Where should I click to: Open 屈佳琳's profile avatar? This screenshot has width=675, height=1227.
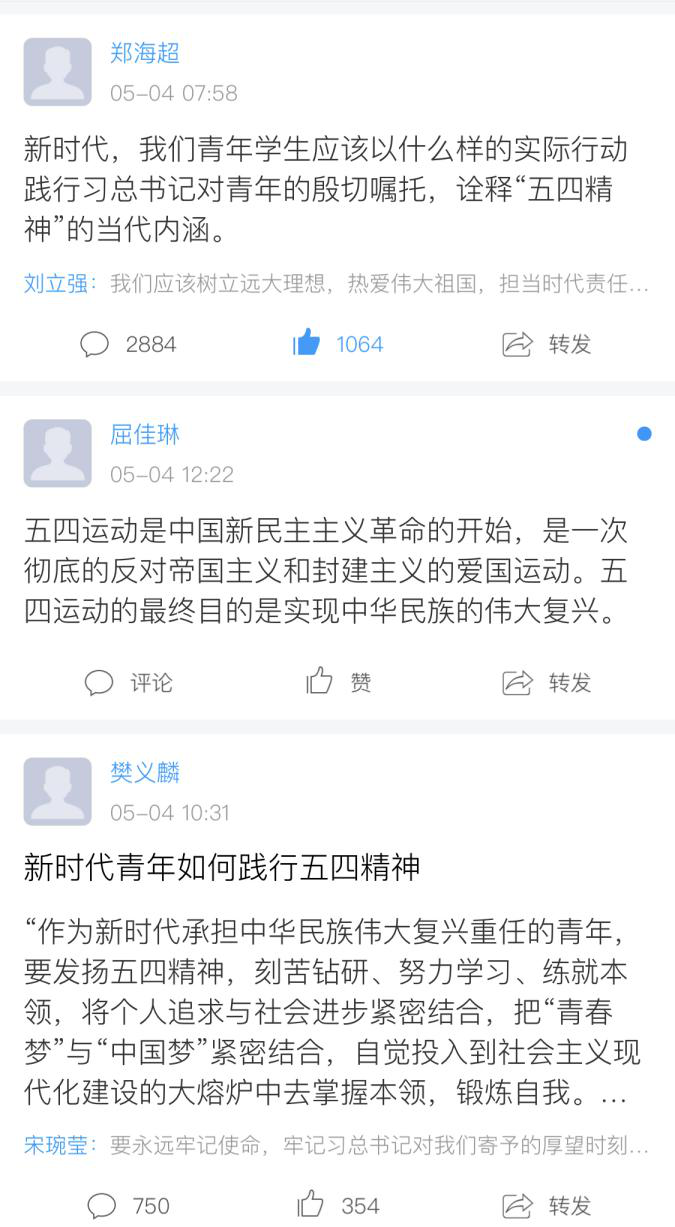click(x=57, y=453)
